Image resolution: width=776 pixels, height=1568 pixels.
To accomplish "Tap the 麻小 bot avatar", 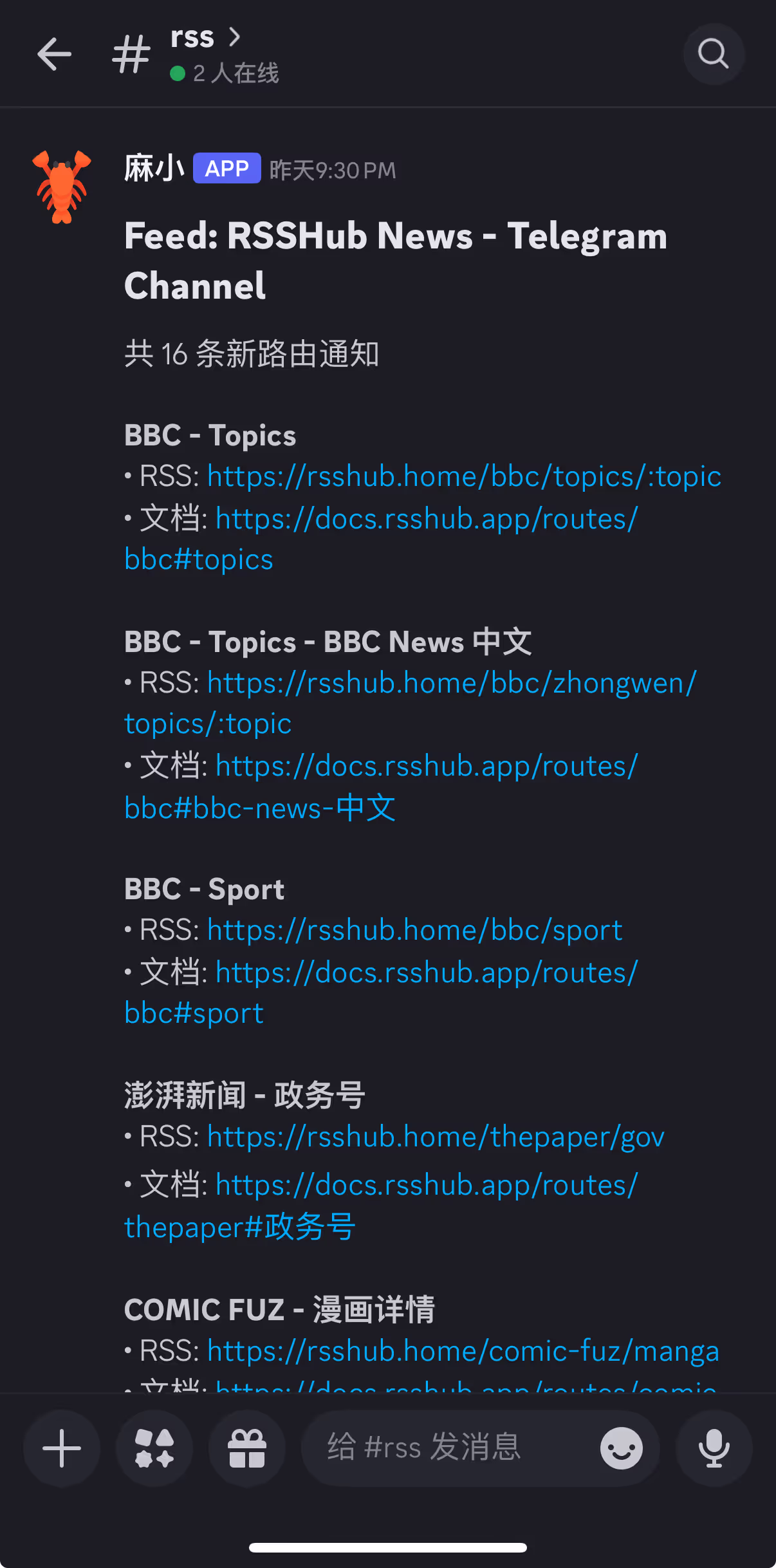I will [62, 187].
